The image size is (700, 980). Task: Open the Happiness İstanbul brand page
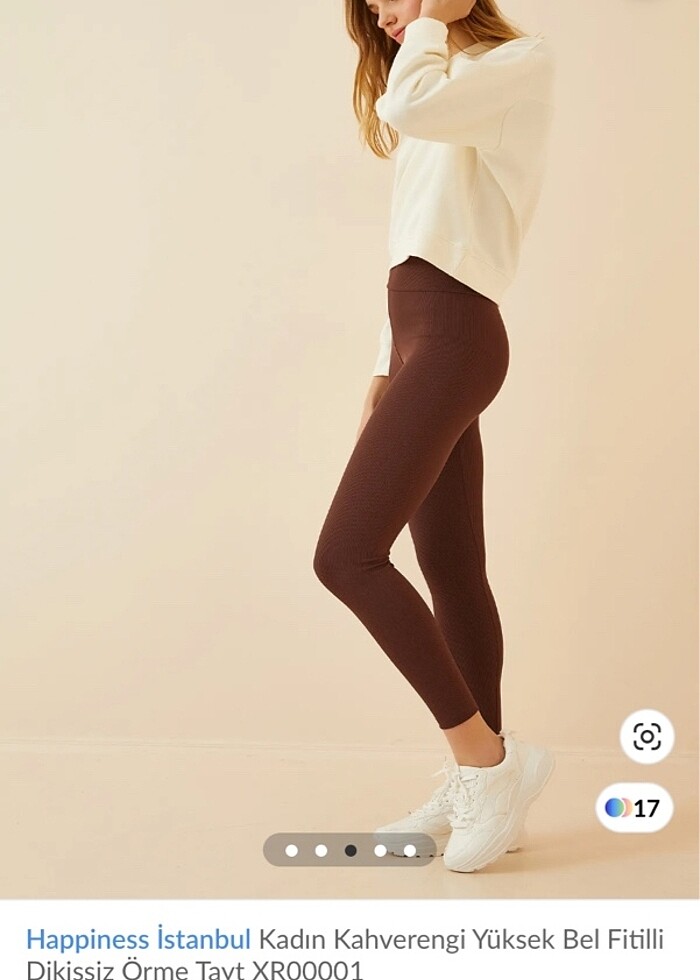tap(138, 939)
